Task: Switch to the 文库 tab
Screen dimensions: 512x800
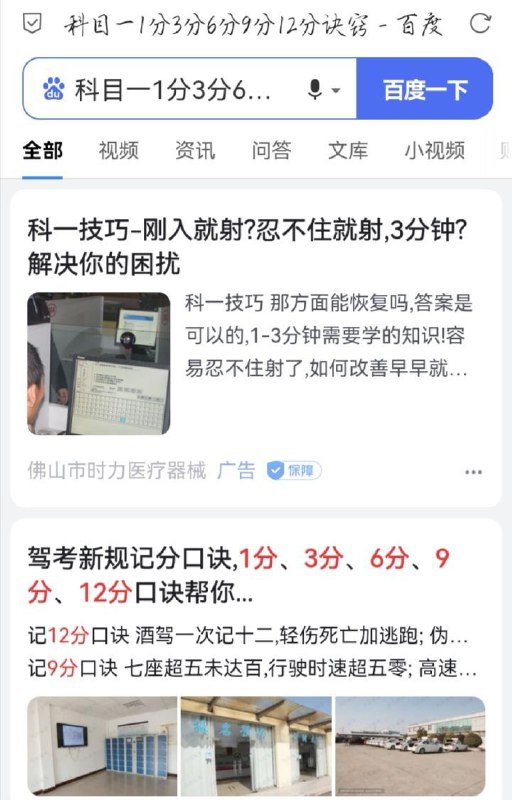Action: 348,151
